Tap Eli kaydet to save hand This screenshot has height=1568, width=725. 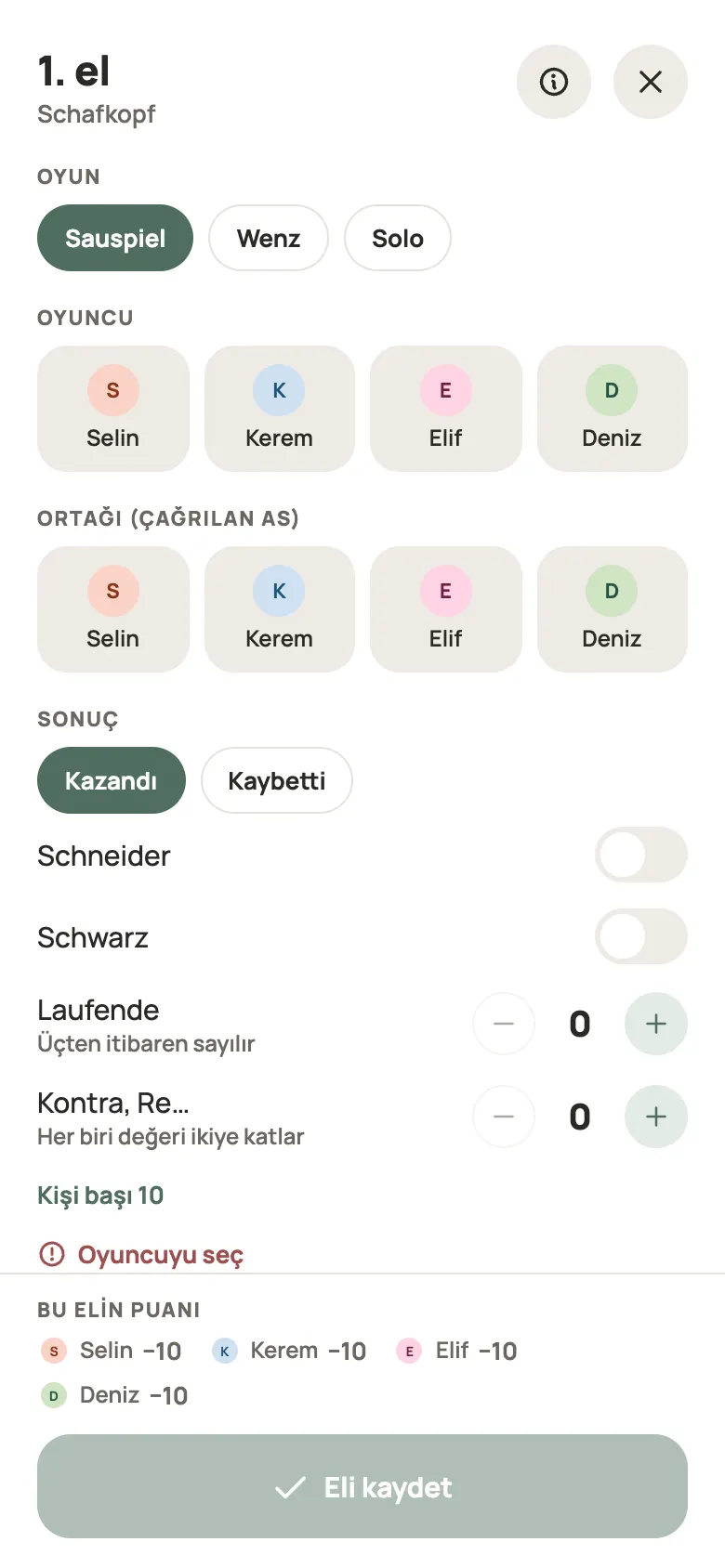click(x=362, y=1486)
